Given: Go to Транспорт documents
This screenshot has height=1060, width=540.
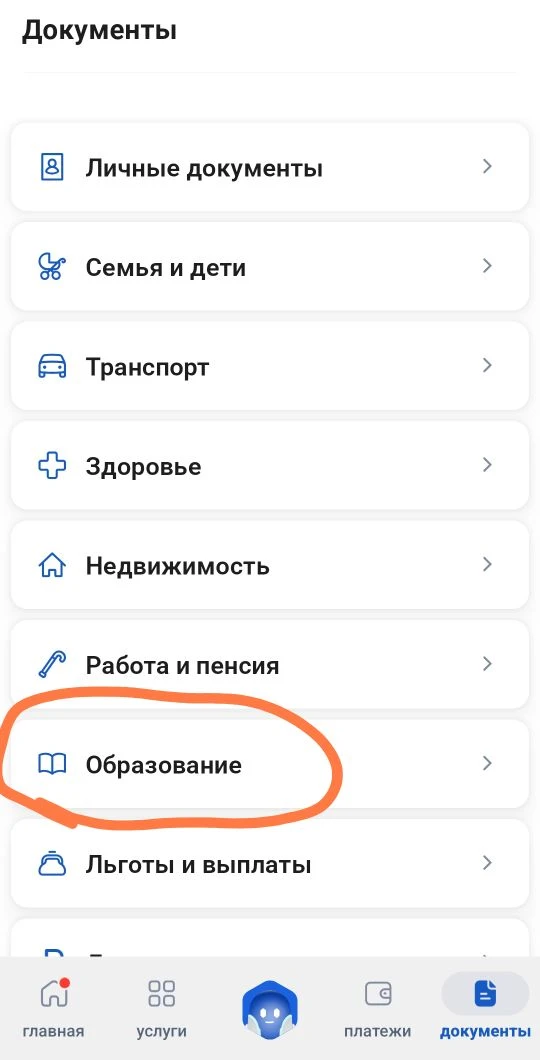Looking at the screenshot, I should point(270,366).
